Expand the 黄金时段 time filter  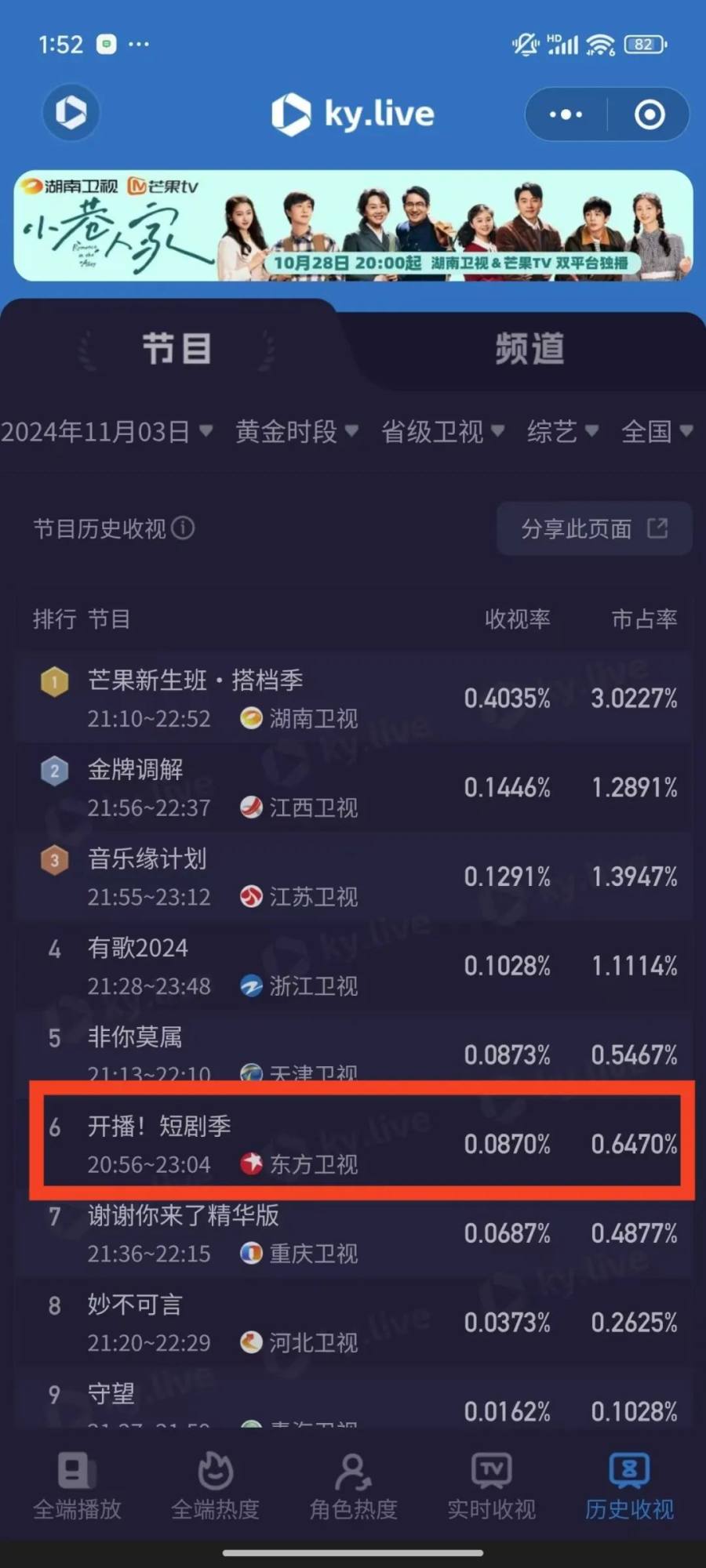(297, 431)
